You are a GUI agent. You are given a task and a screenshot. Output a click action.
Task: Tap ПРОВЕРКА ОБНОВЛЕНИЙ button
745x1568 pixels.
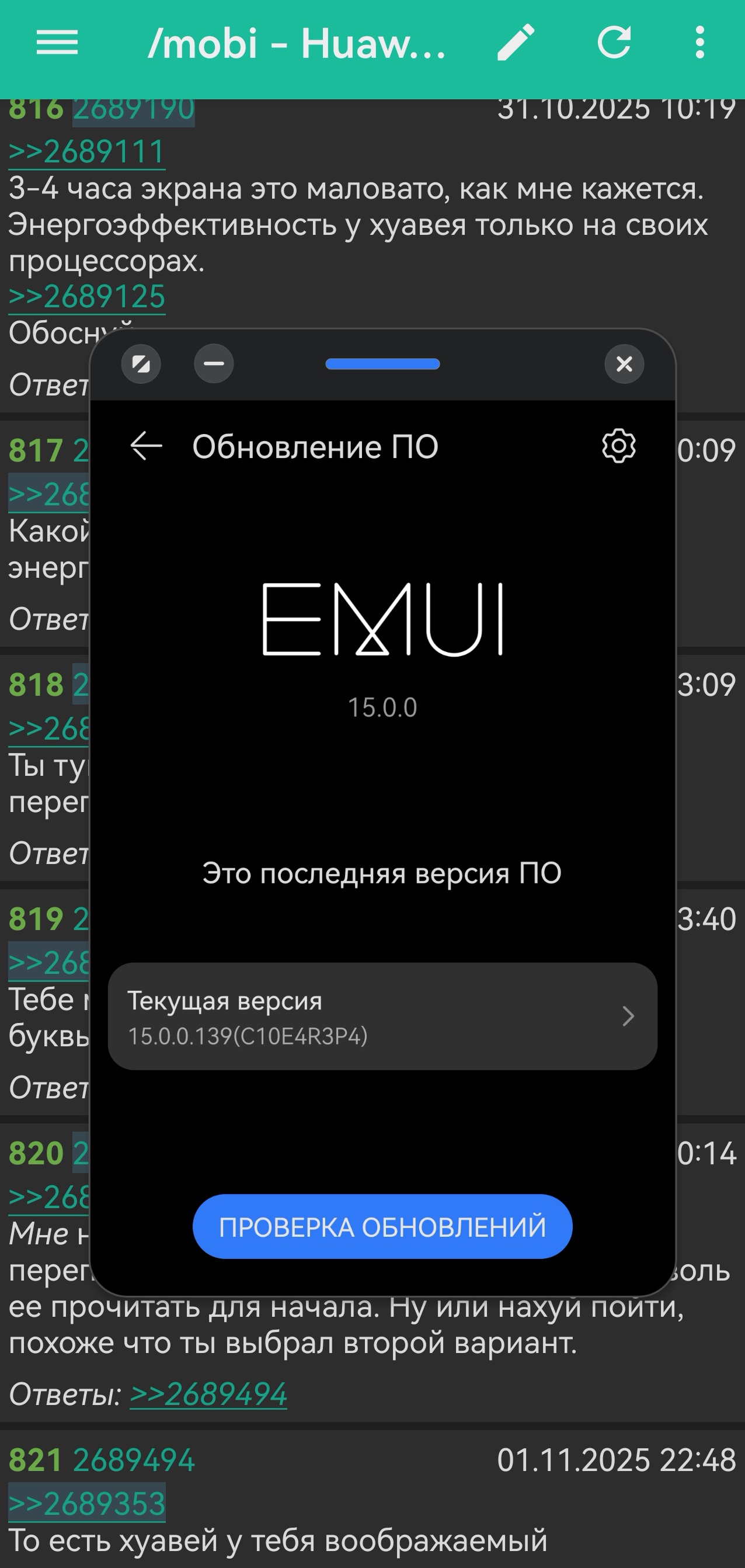382,1226
